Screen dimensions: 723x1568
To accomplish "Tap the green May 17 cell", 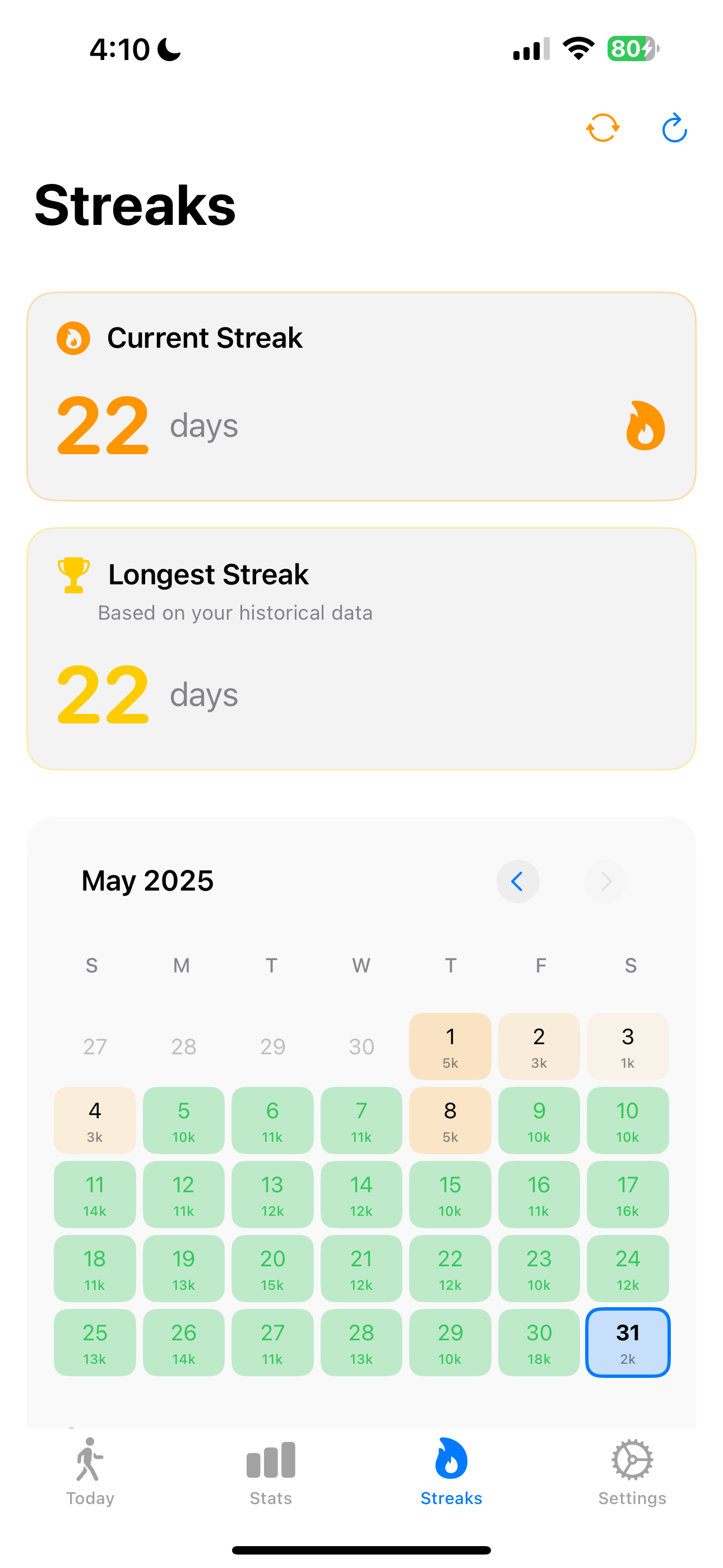I will pyautogui.click(x=628, y=1195).
